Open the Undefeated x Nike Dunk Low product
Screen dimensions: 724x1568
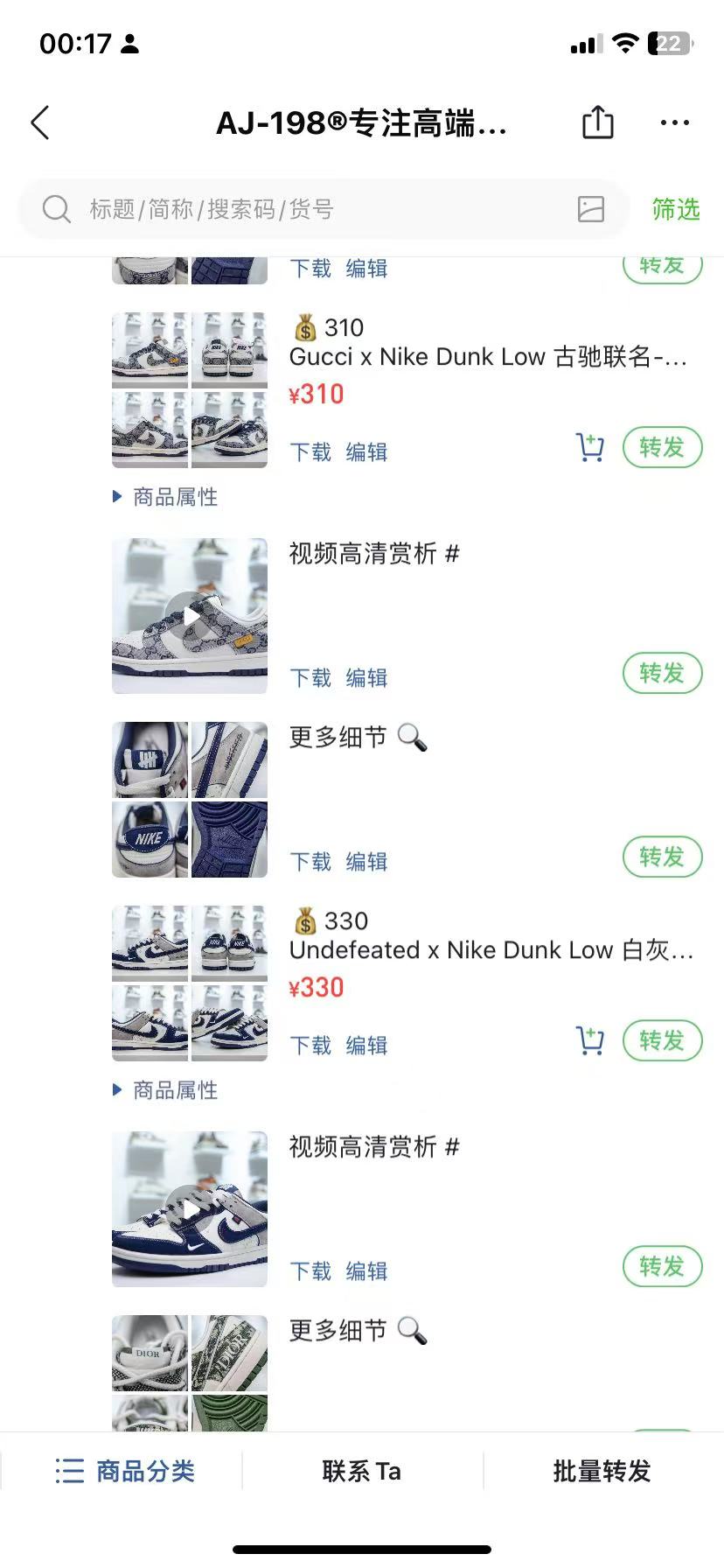(x=491, y=950)
